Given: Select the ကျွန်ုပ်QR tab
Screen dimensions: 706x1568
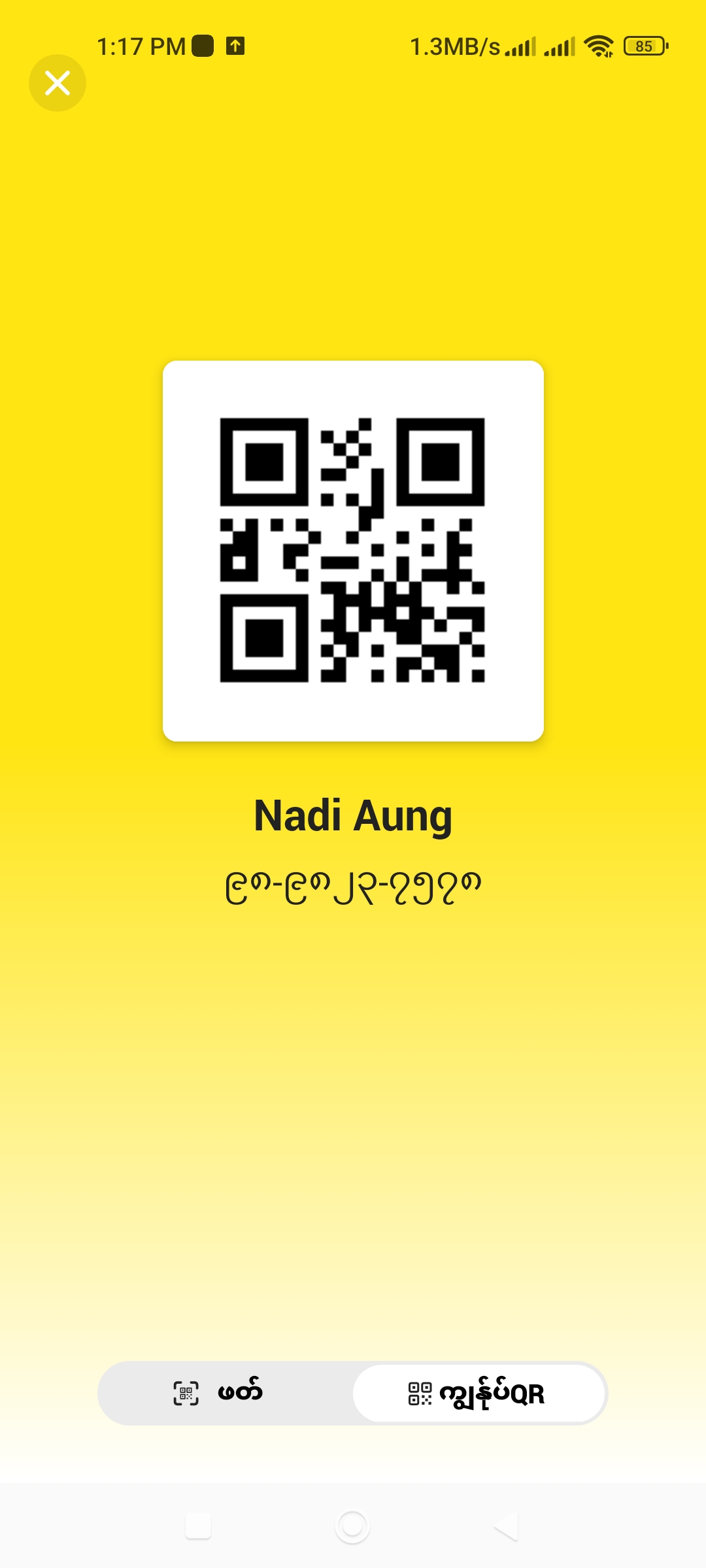Looking at the screenshot, I should point(479,1393).
